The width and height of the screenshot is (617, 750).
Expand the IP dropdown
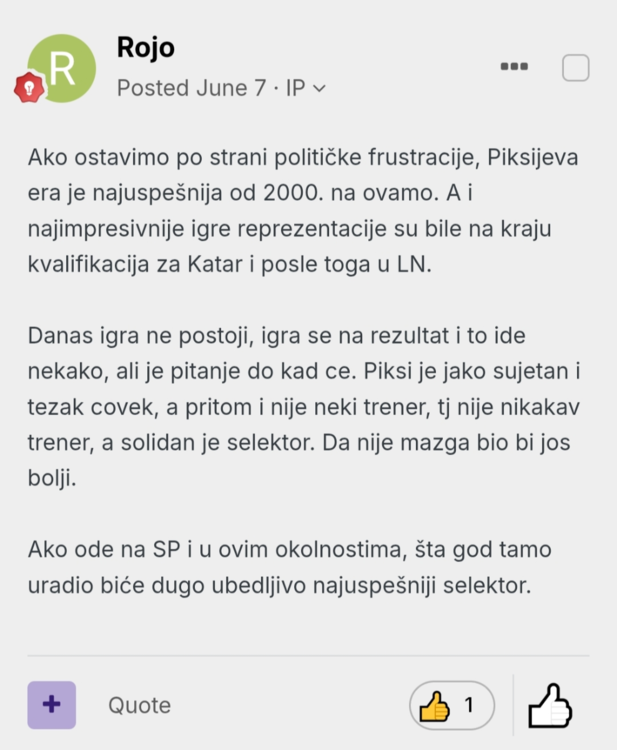pos(306,88)
